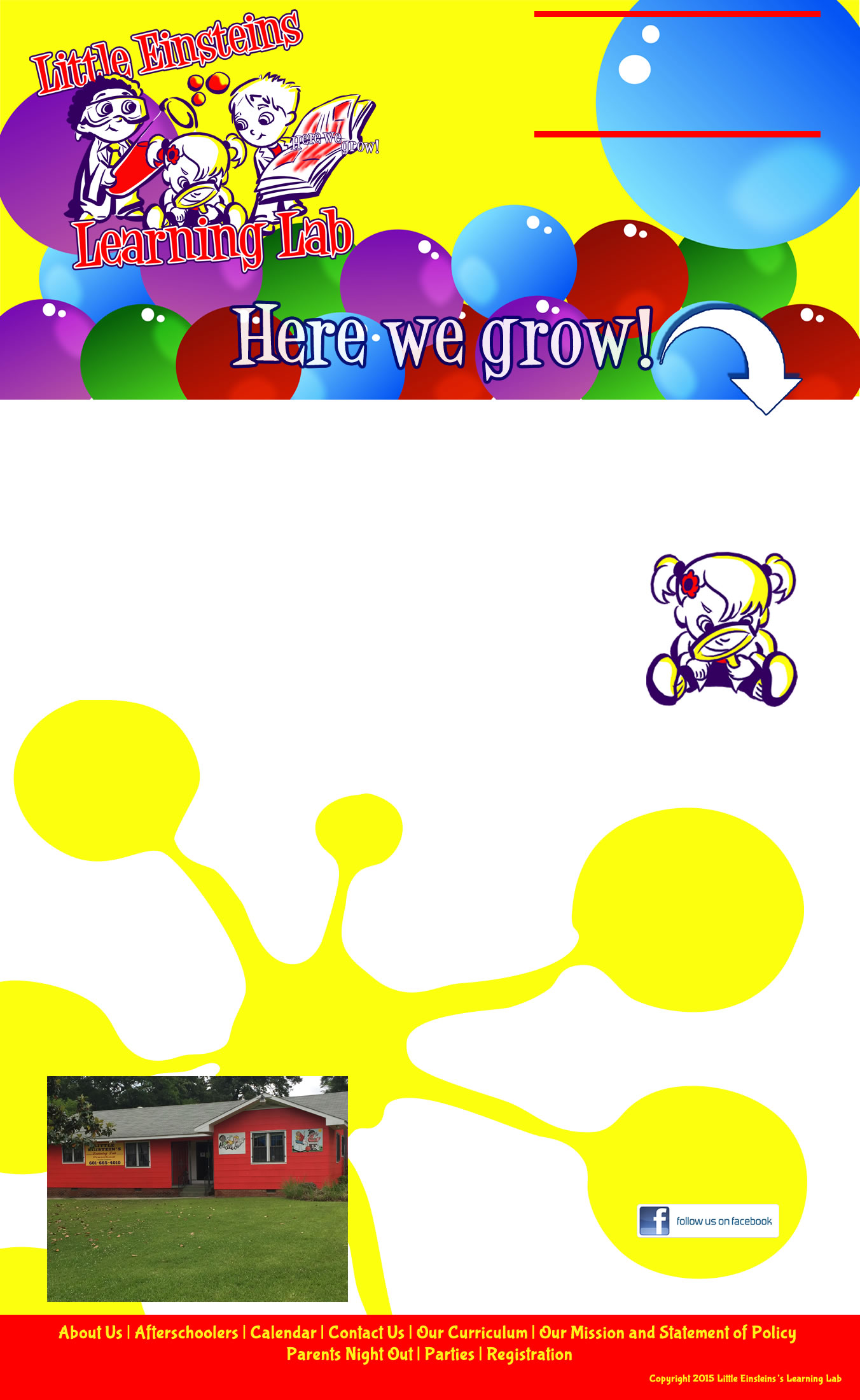Go to the Registration page
This screenshot has height=1400, width=860.
[x=529, y=1354]
